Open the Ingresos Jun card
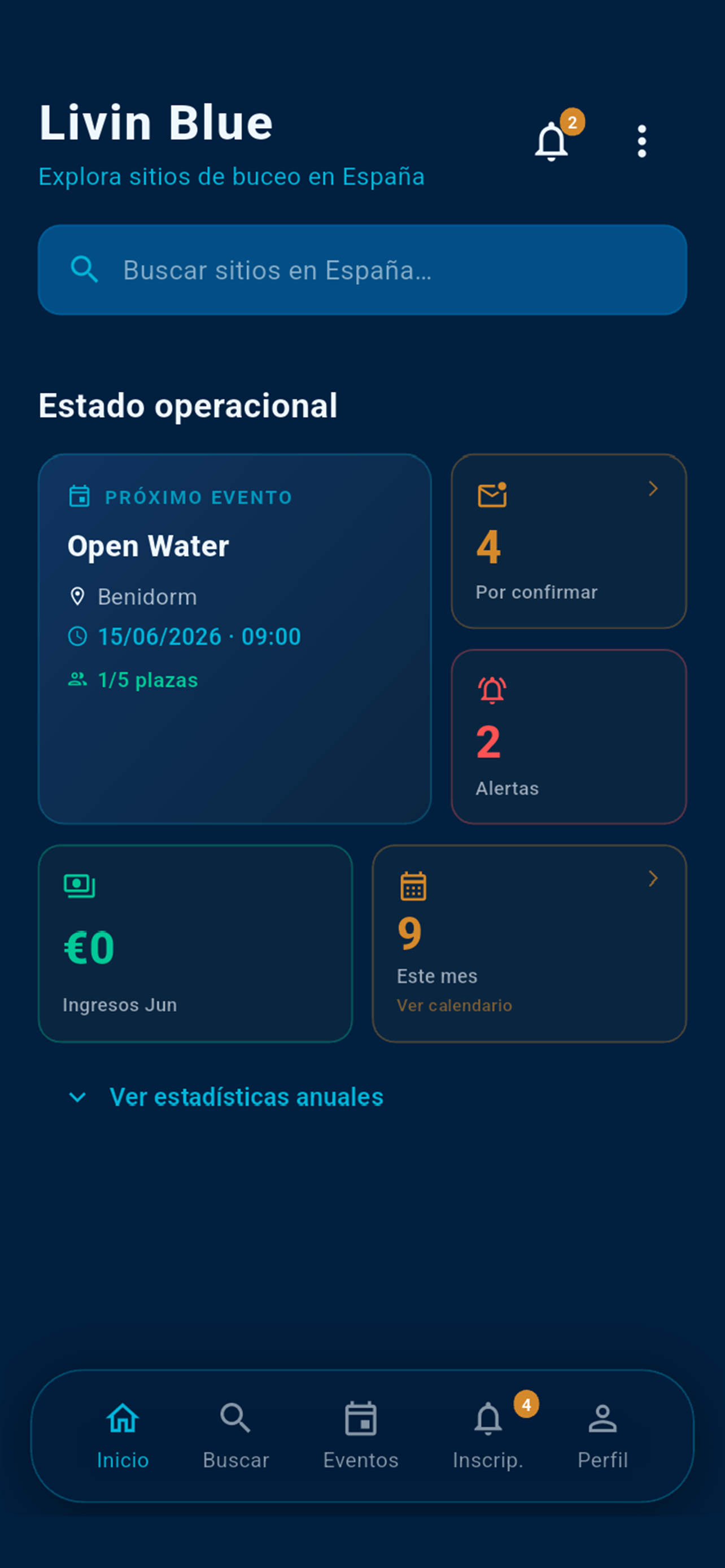Viewport: 725px width, 1568px height. (x=195, y=944)
